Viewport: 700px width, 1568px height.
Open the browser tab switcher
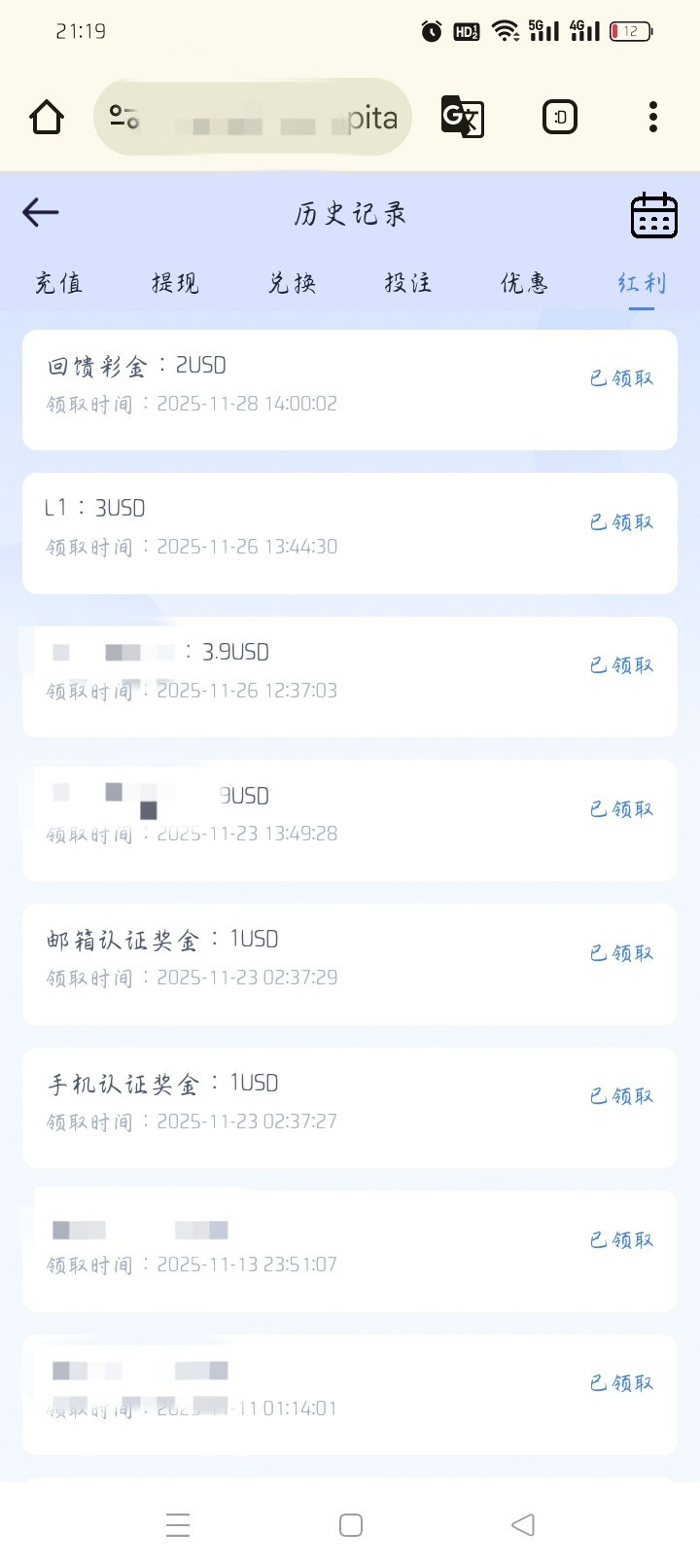pos(560,118)
